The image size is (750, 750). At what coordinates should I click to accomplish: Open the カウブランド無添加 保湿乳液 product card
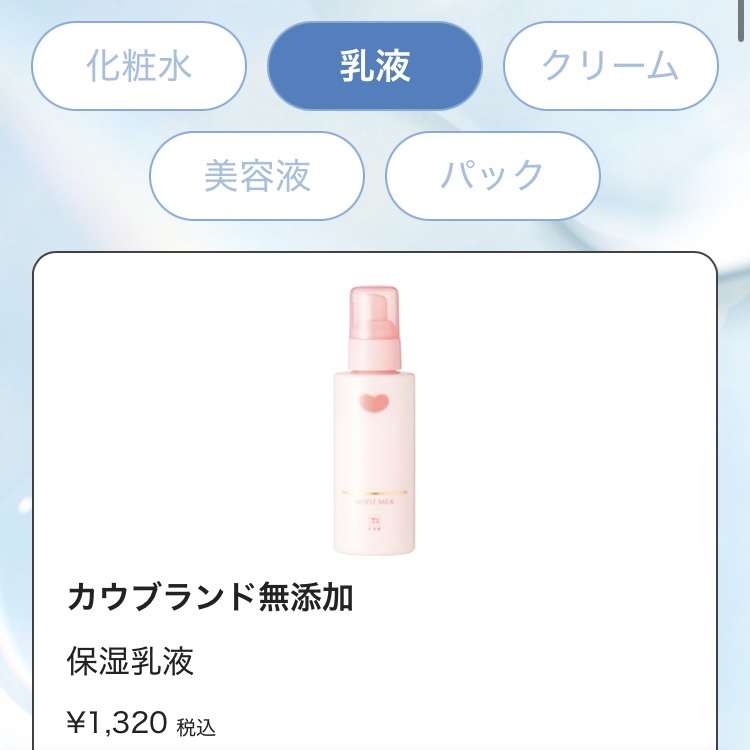coord(375,500)
